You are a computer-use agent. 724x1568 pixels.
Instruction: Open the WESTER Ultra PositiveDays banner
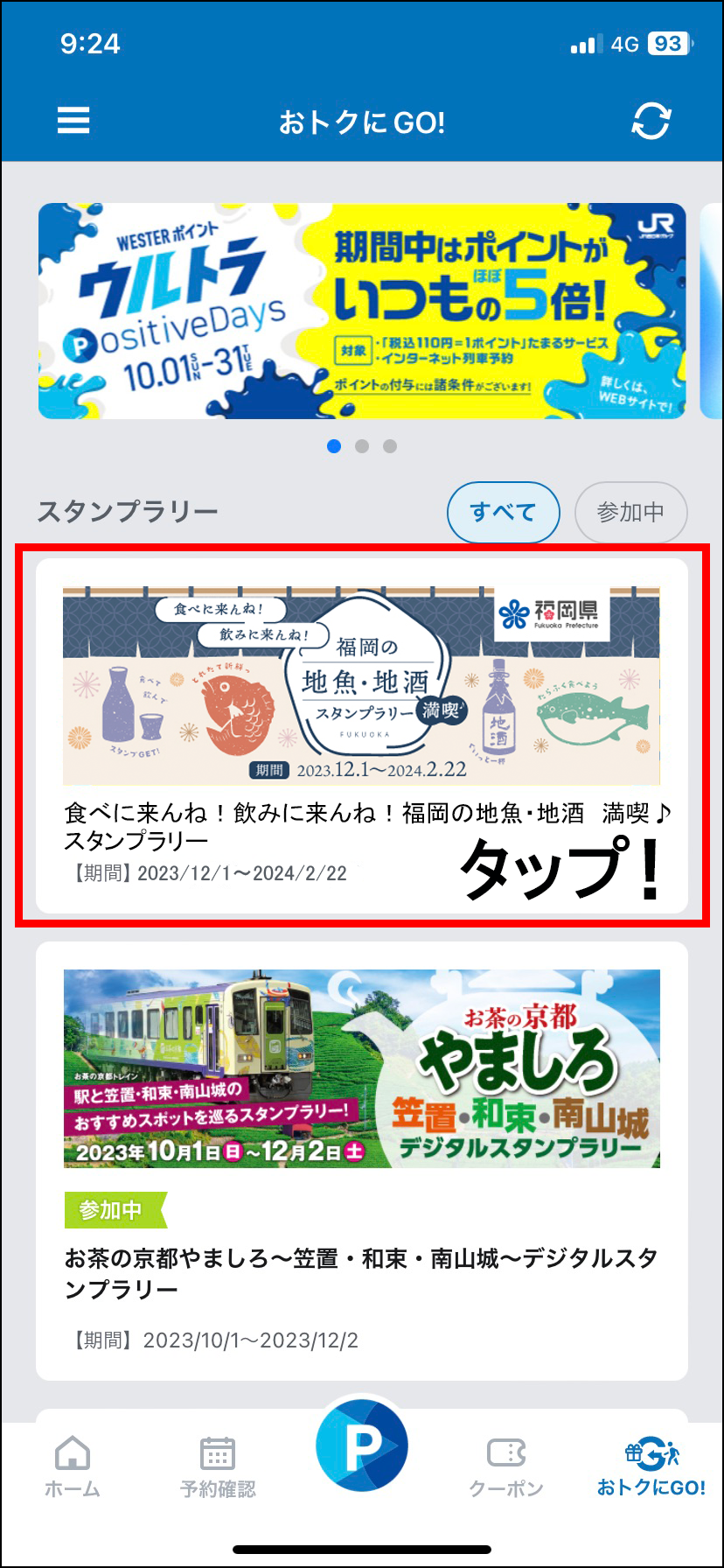point(361,311)
